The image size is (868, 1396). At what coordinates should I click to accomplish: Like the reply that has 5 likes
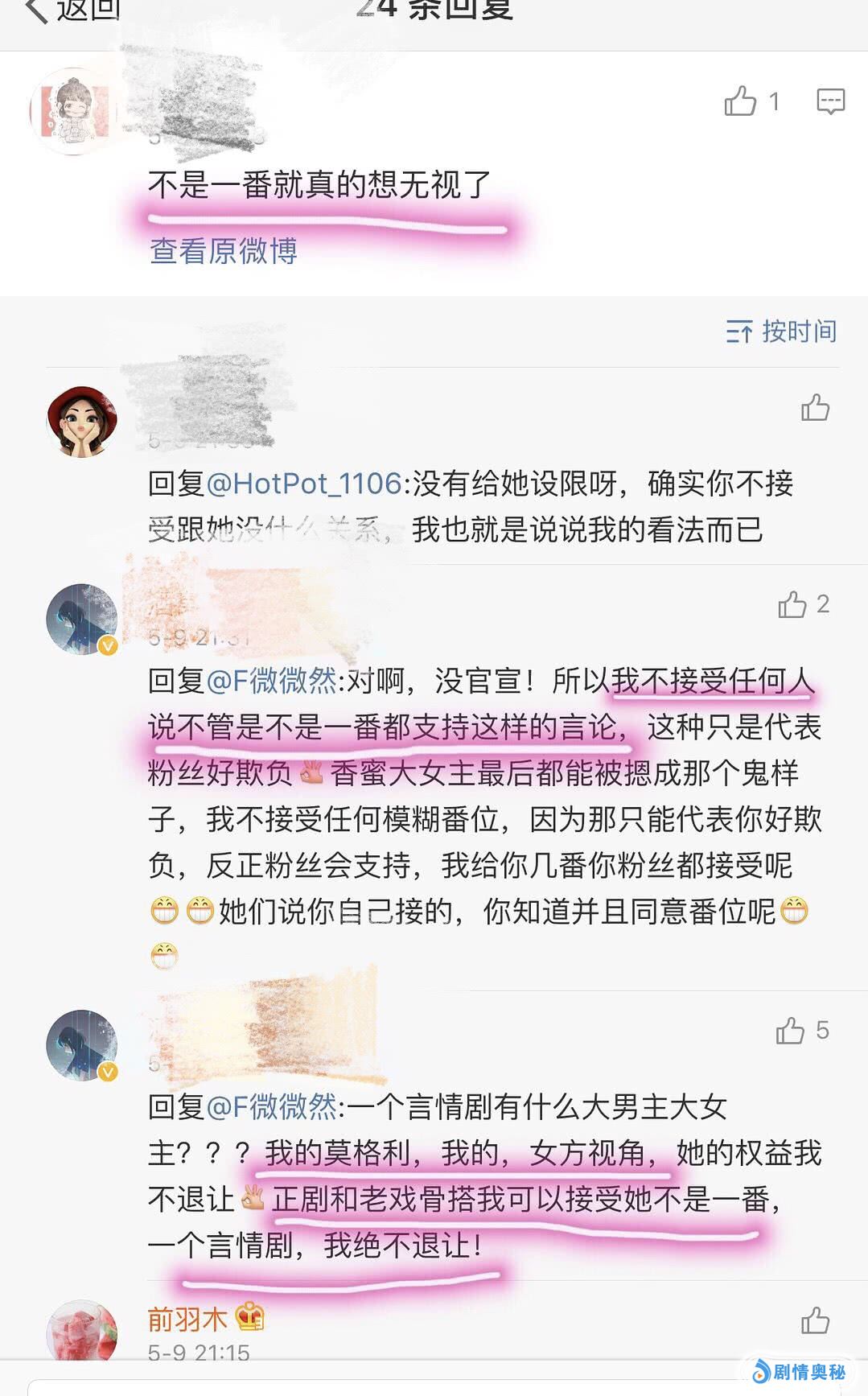791,1031
